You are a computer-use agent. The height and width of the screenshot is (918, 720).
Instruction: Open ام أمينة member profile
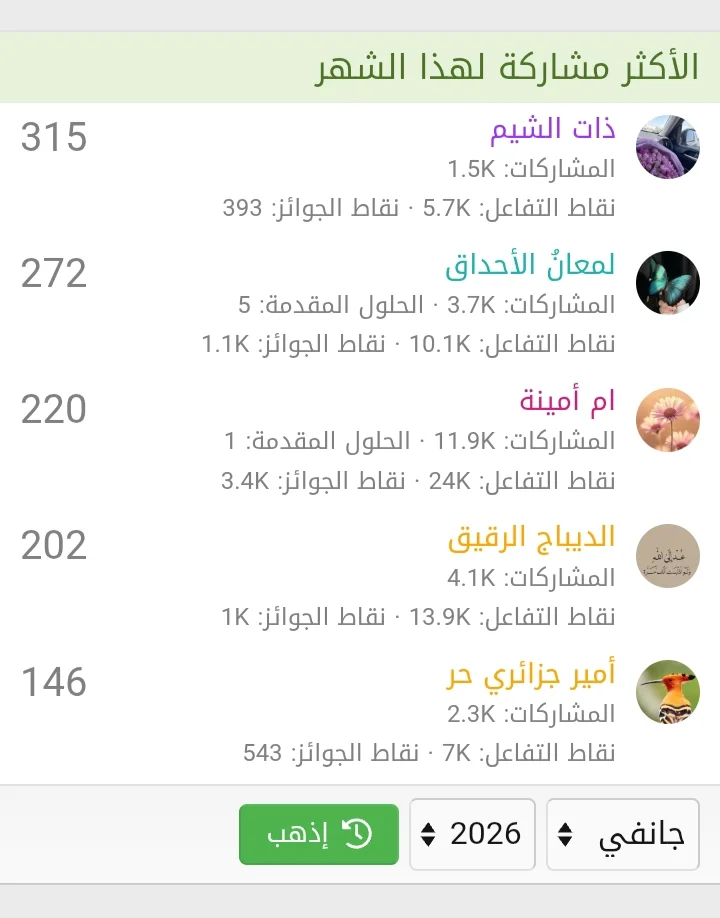pyautogui.click(x=566, y=402)
